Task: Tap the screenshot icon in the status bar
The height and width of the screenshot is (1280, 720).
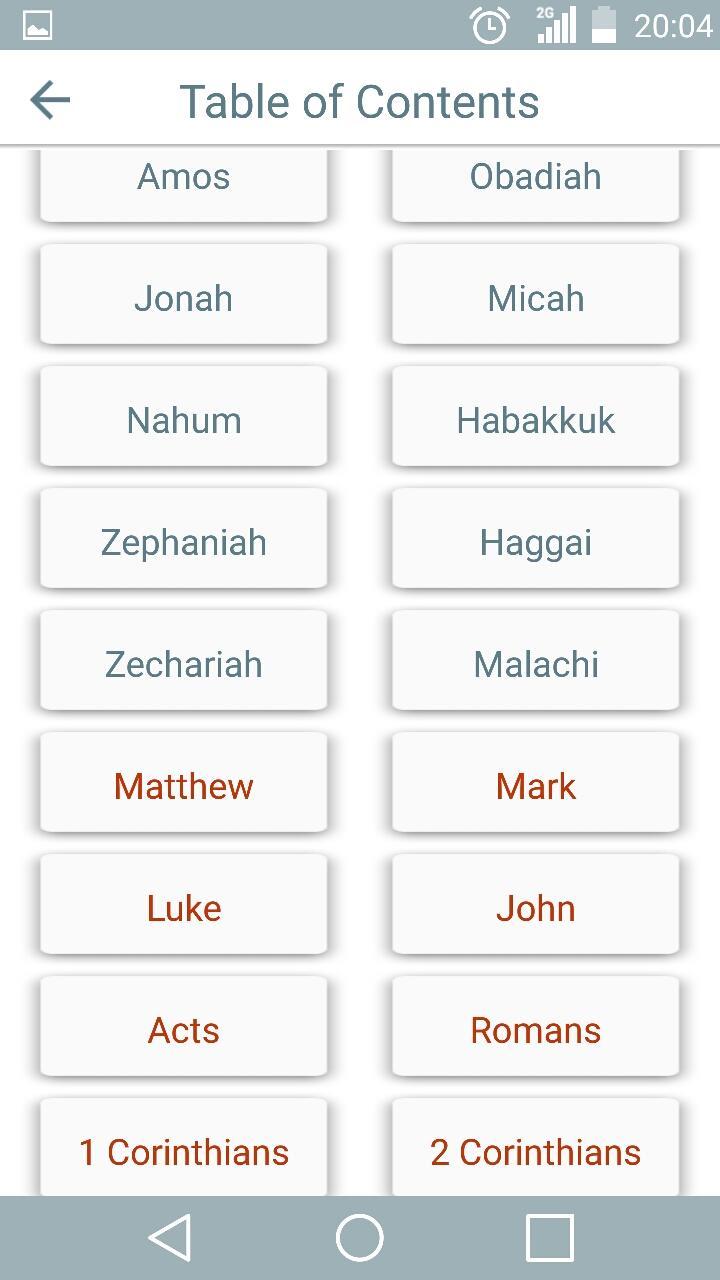Action: [37, 24]
